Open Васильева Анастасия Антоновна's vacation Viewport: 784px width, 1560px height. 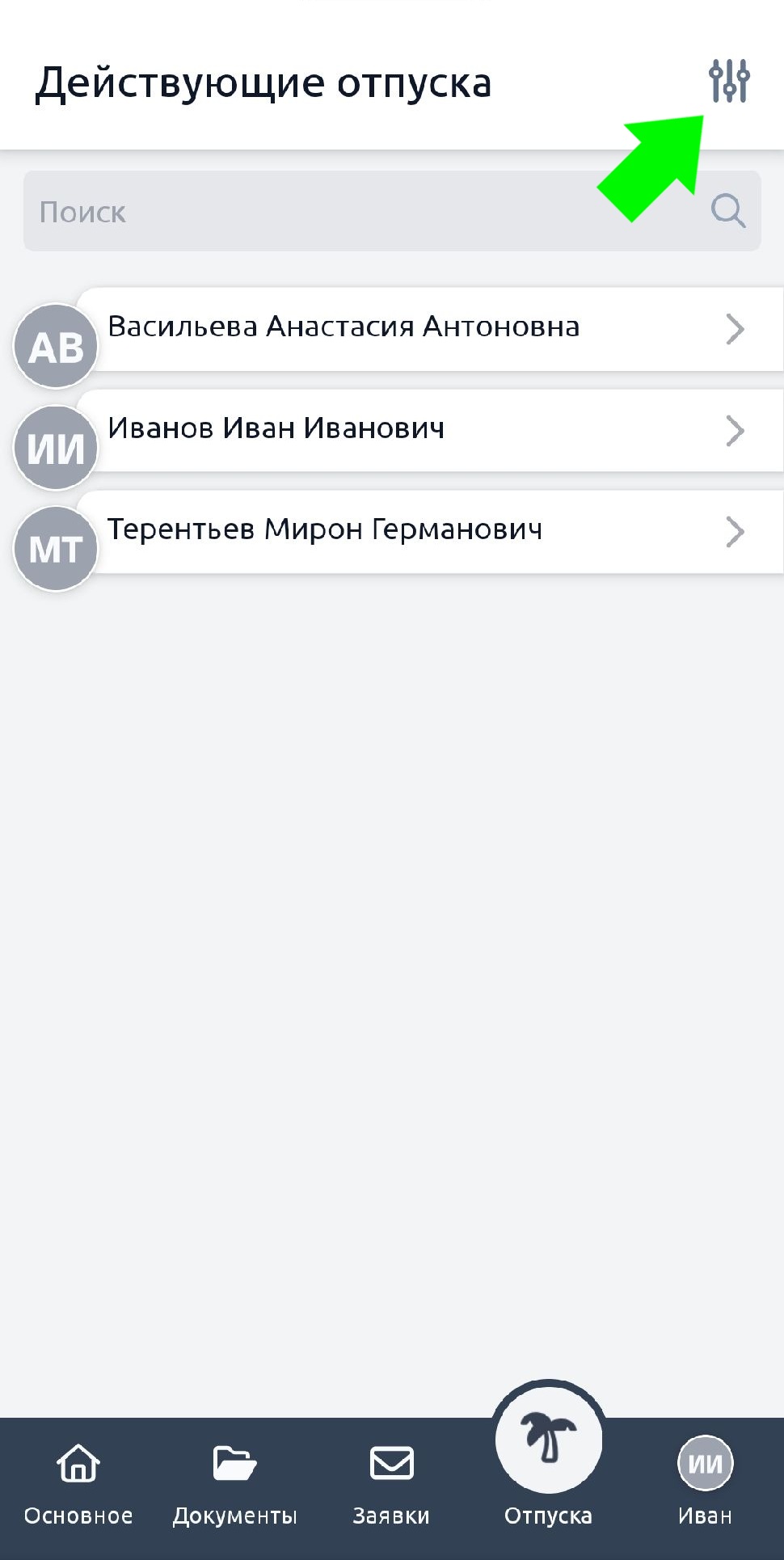[428, 329]
